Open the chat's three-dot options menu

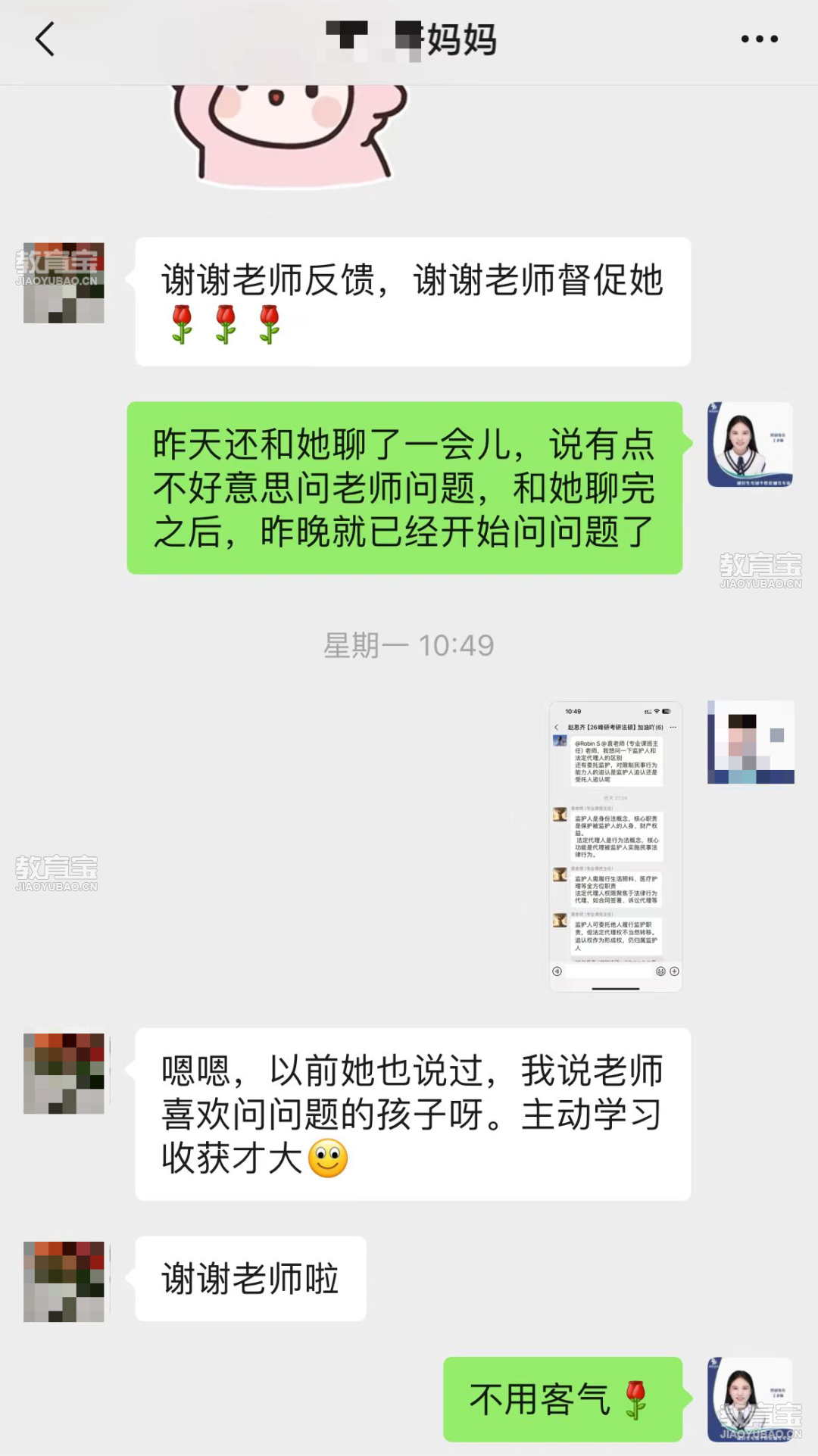pos(759,39)
